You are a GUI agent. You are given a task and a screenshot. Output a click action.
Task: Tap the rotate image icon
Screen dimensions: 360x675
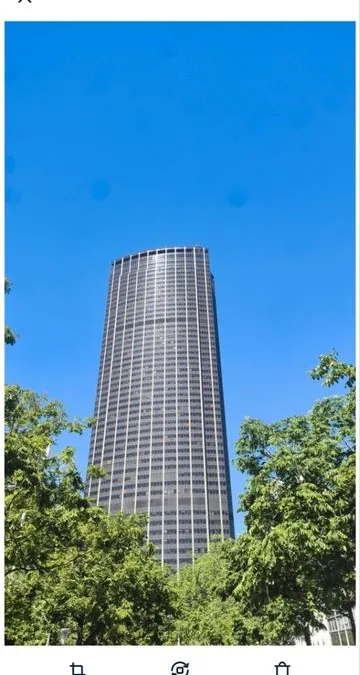point(180,669)
